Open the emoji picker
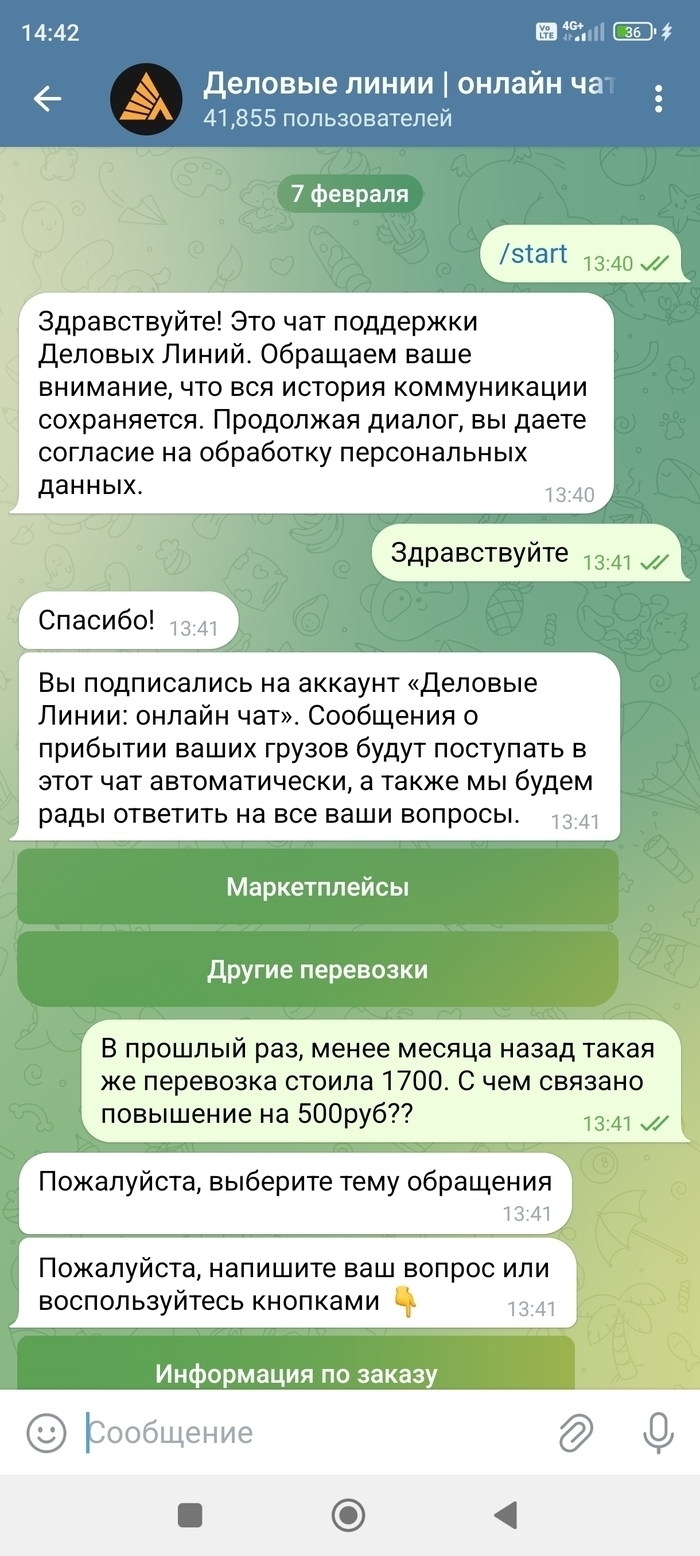The image size is (700, 1556). click(46, 1433)
